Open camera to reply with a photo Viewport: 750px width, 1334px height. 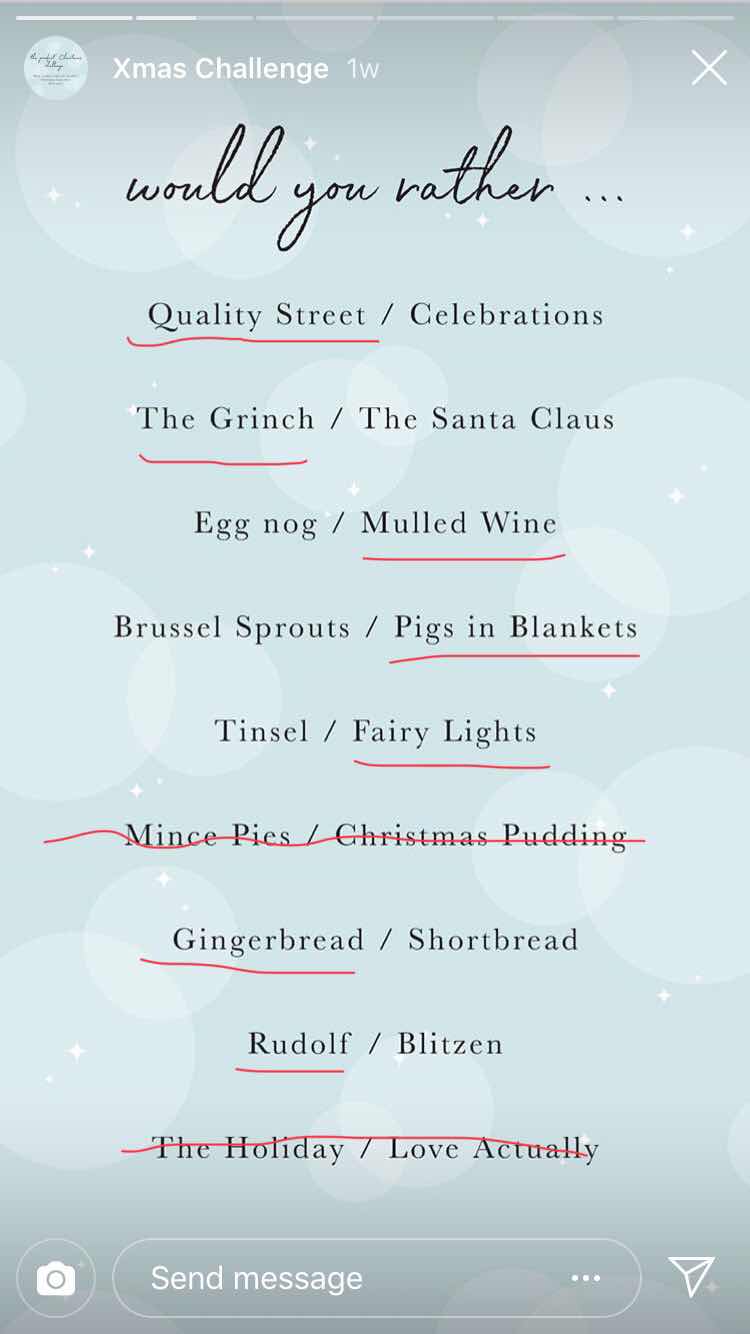point(56,1277)
